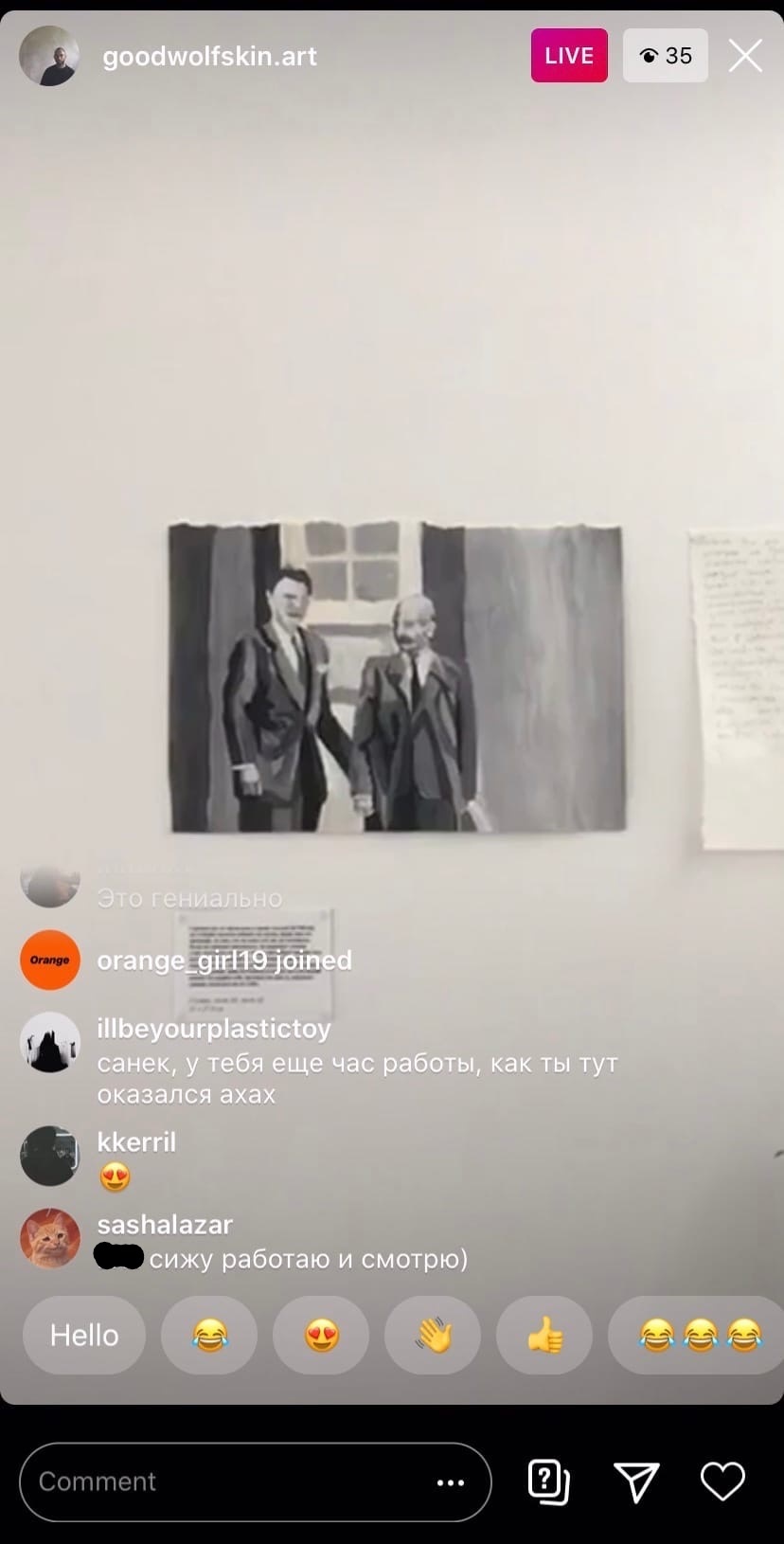Open kkerril's comment

point(98,1158)
